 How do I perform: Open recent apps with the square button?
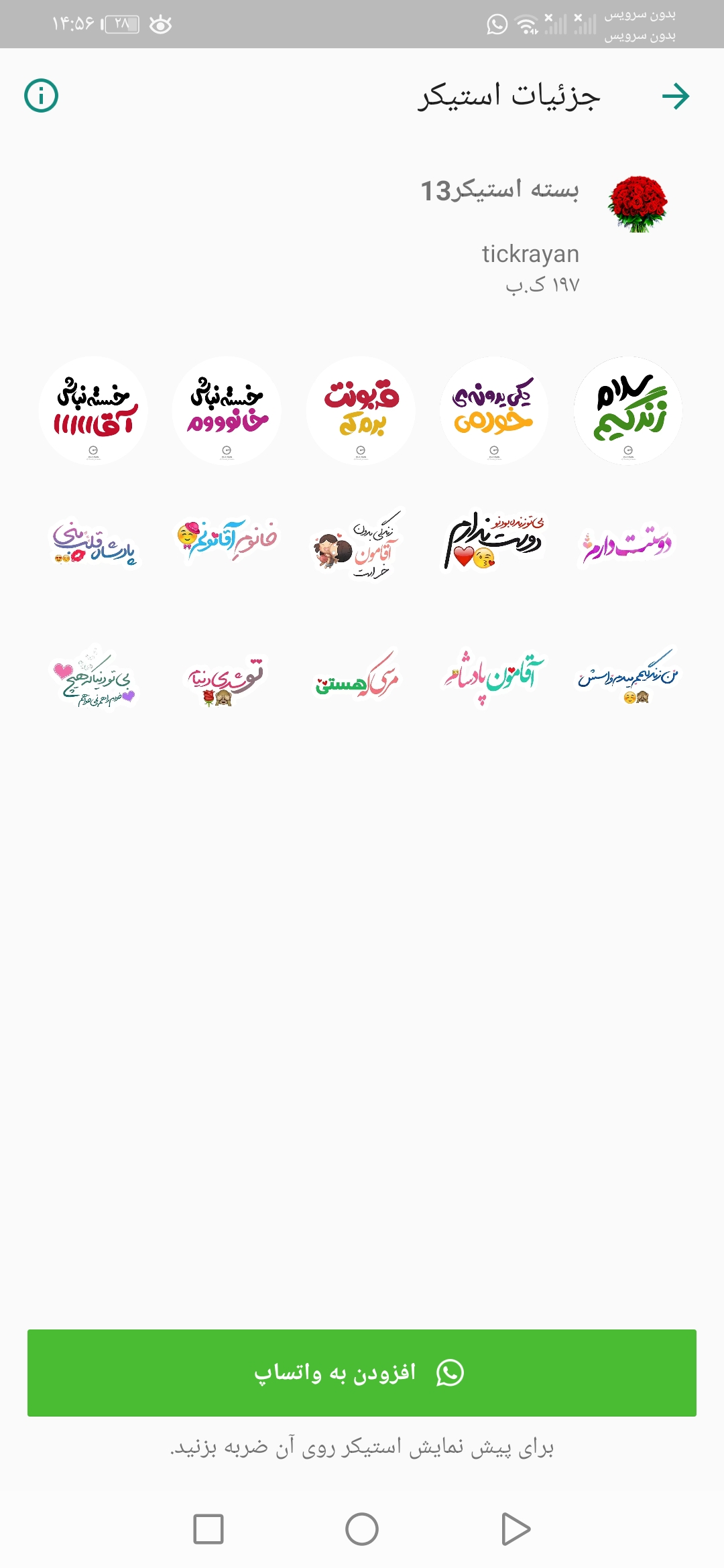click(x=208, y=1529)
